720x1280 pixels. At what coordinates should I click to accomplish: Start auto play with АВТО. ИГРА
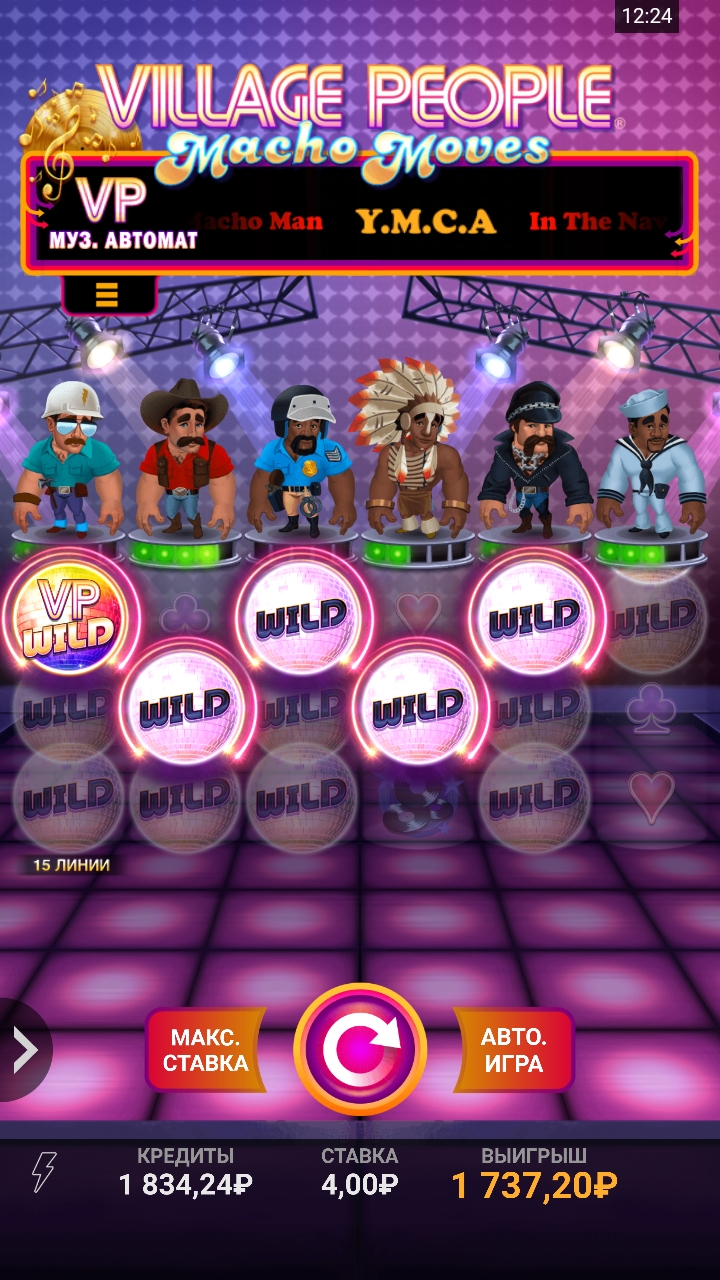tap(514, 1049)
